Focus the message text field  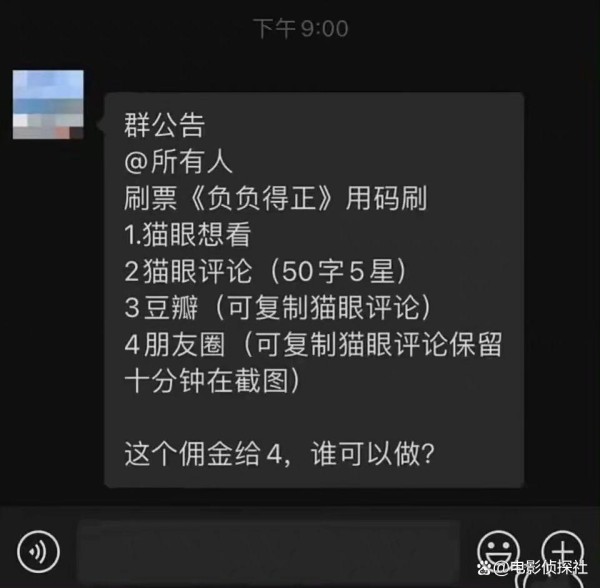(268, 551)
